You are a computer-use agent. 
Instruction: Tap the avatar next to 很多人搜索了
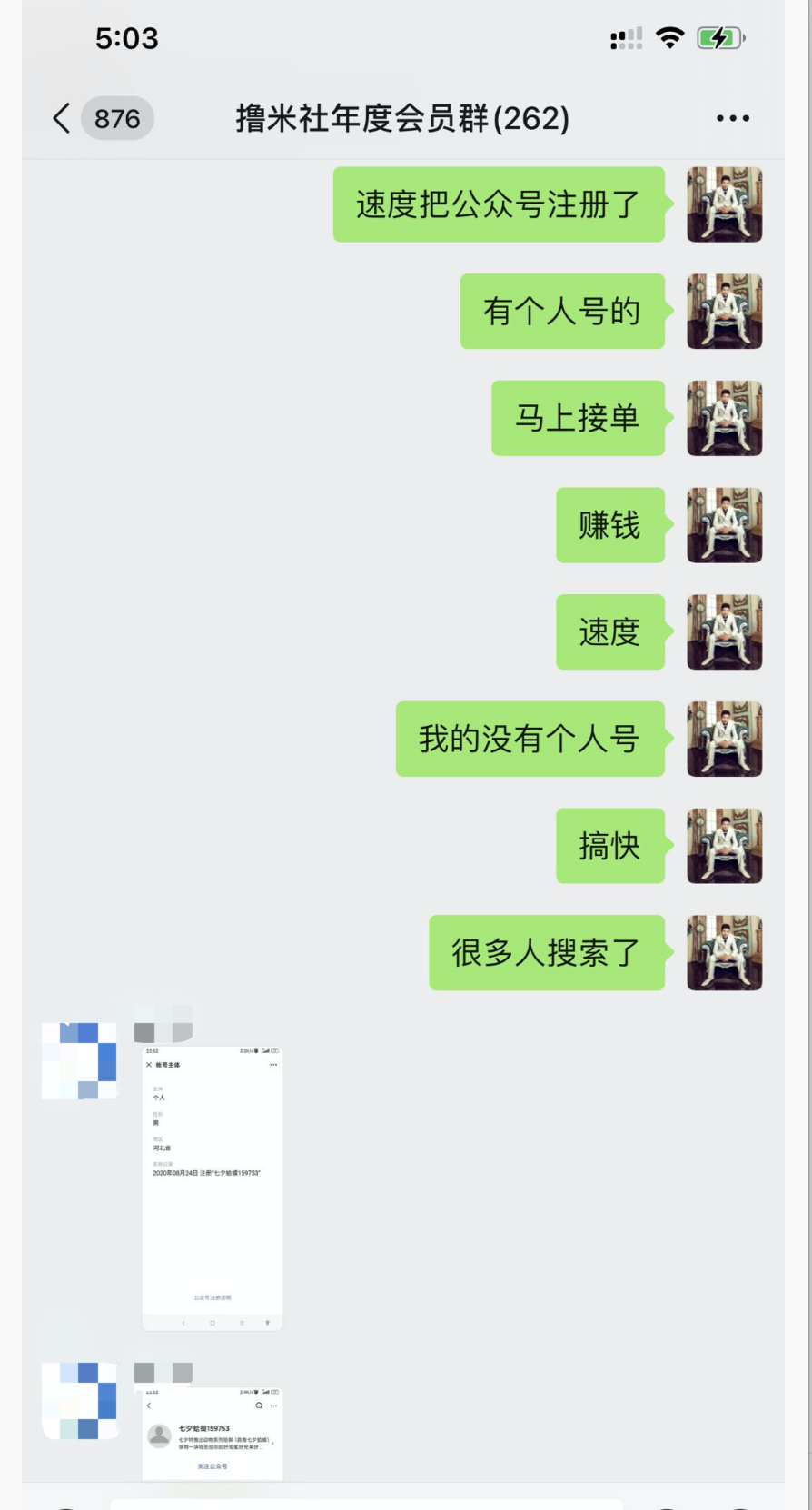724,952
